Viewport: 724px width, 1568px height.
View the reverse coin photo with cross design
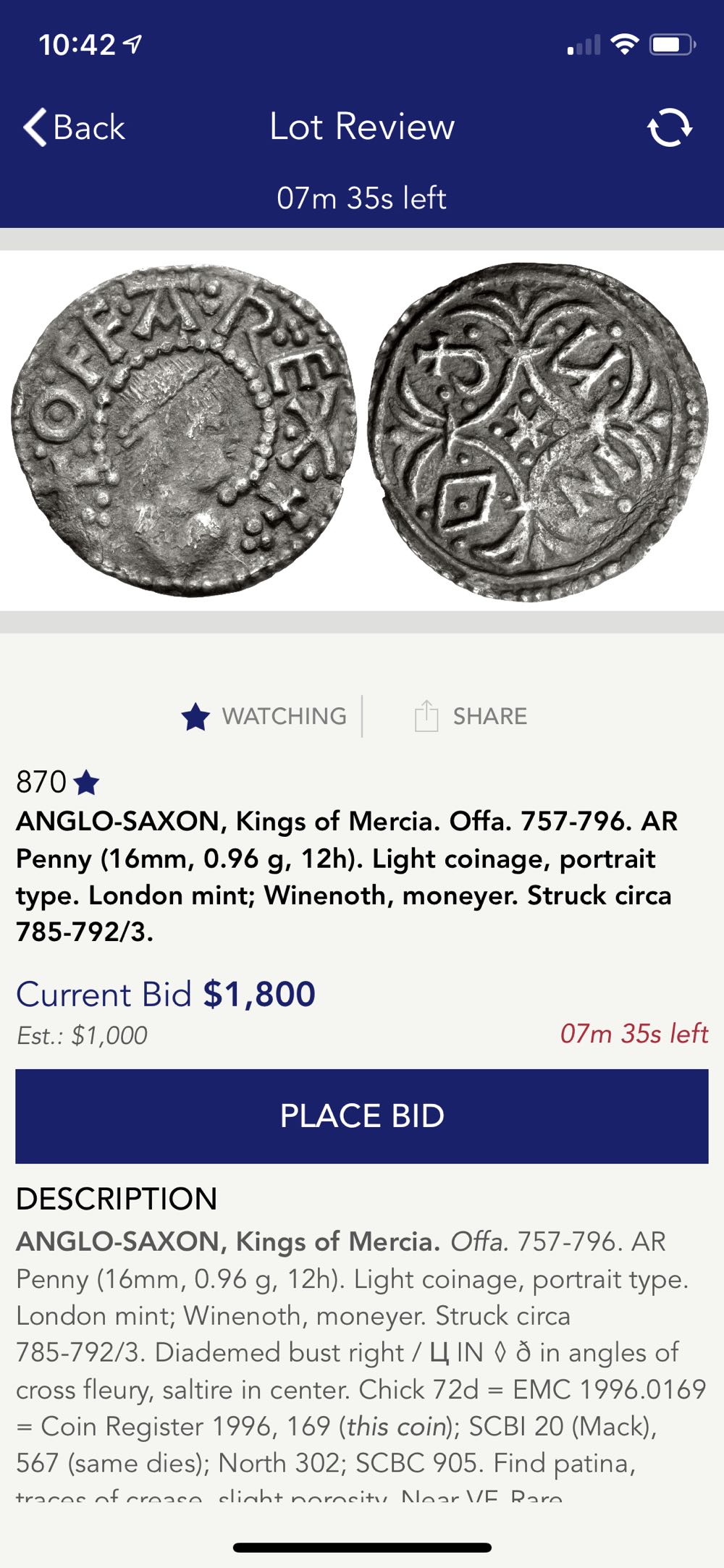coord(536,427)
